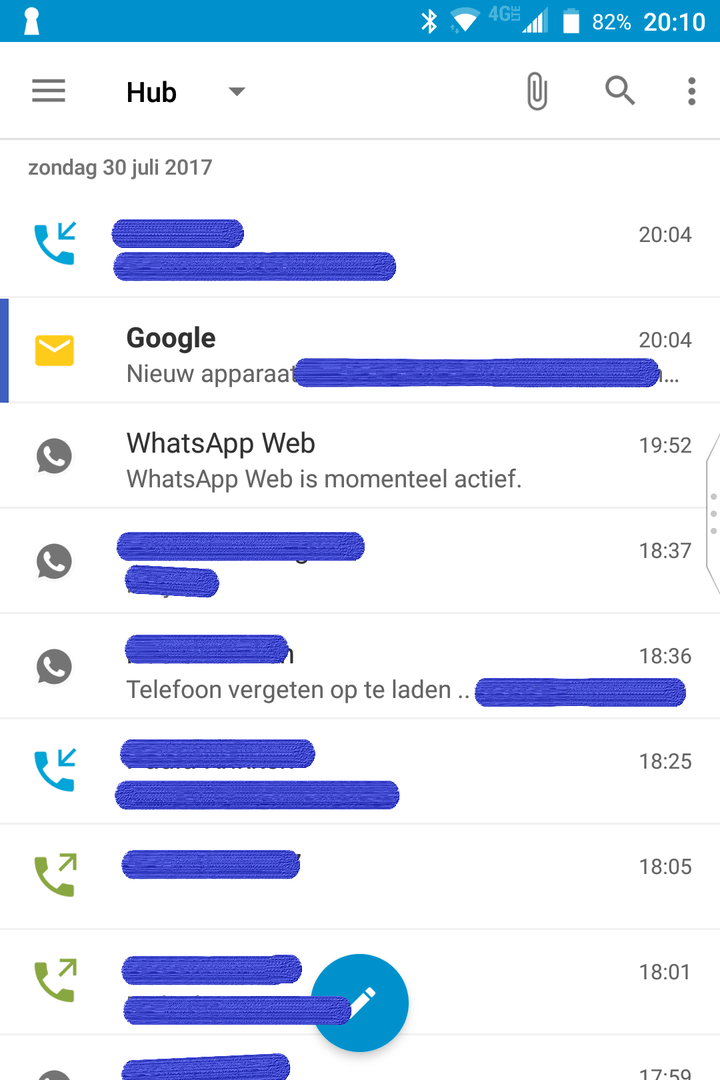Expand the Hub account dropdown
Screen dimensions: 720x1080
click(236, 92)
